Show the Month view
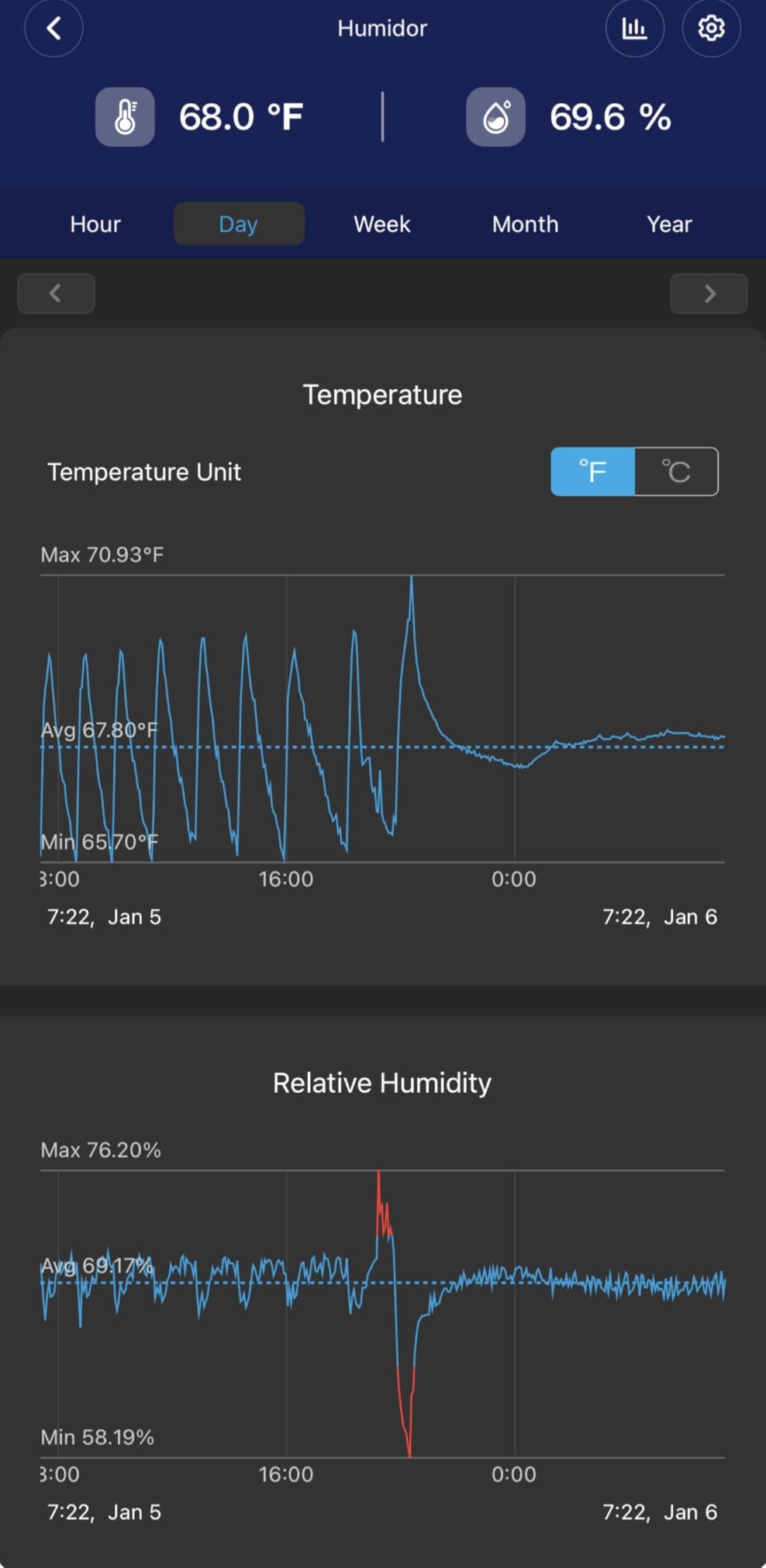The height and width of the screenshot is (1568, 766). point(525,224)
